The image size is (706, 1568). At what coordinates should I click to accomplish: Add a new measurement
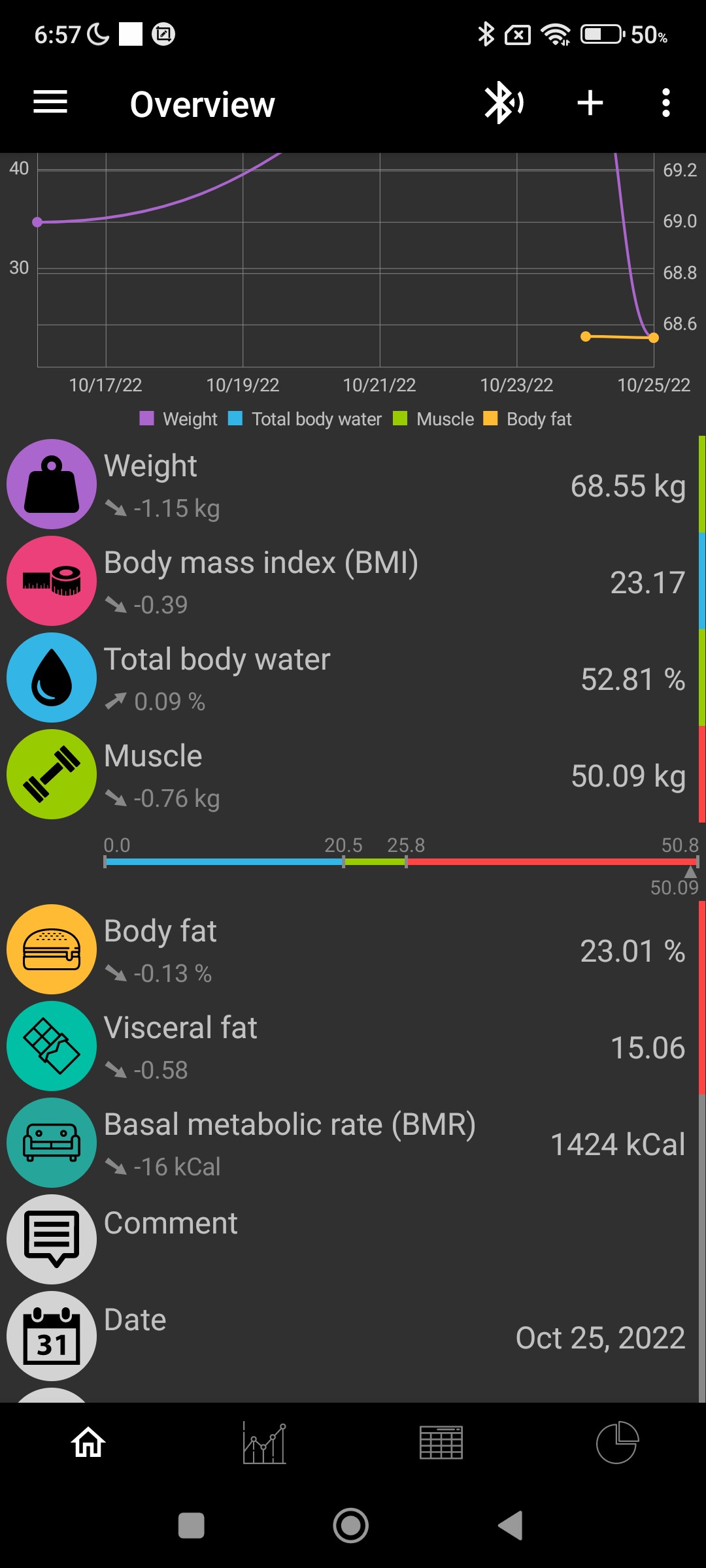590,103
